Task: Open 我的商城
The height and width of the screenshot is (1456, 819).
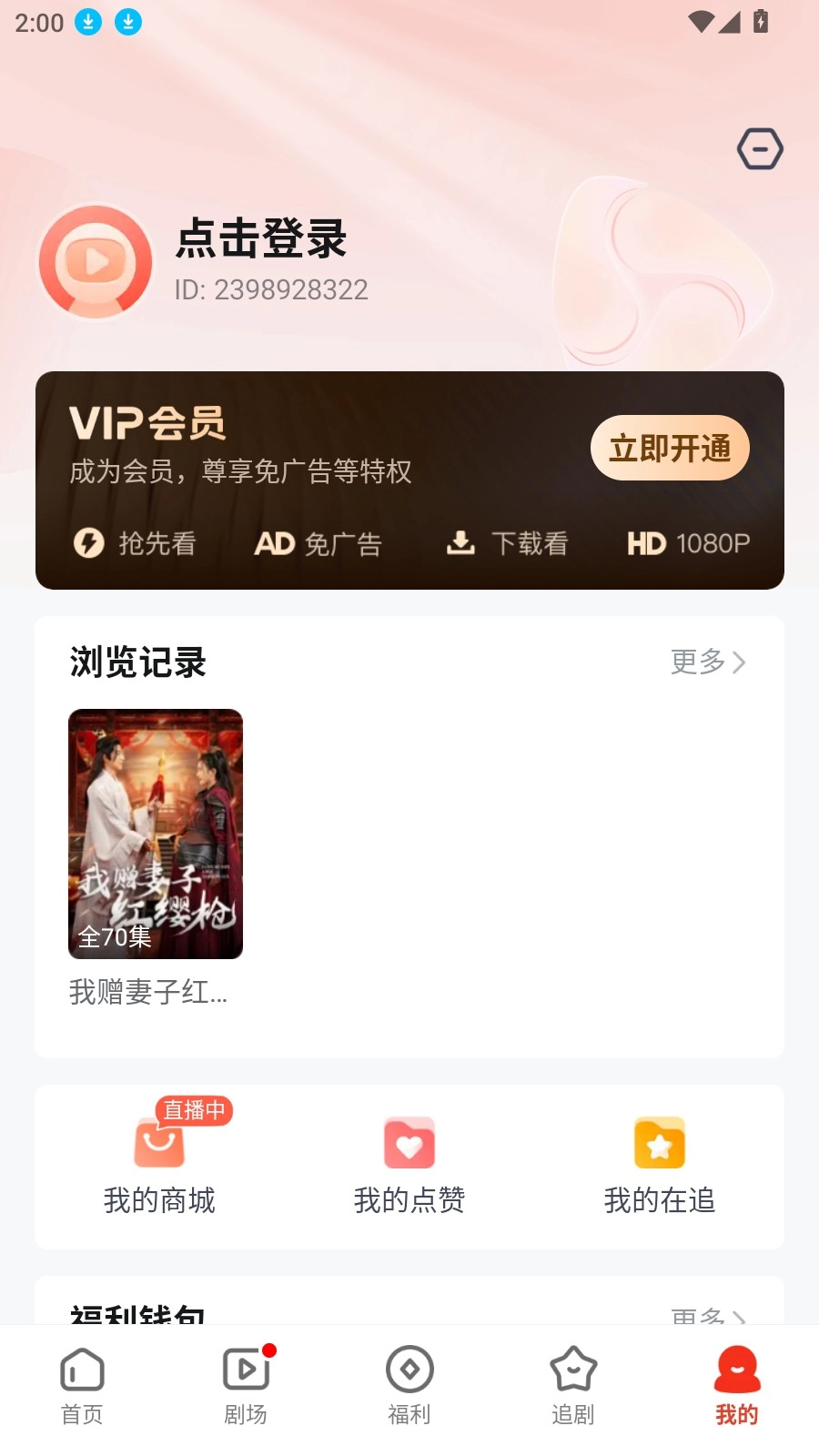Action: pyautogui.click(x=160, y=1167)
